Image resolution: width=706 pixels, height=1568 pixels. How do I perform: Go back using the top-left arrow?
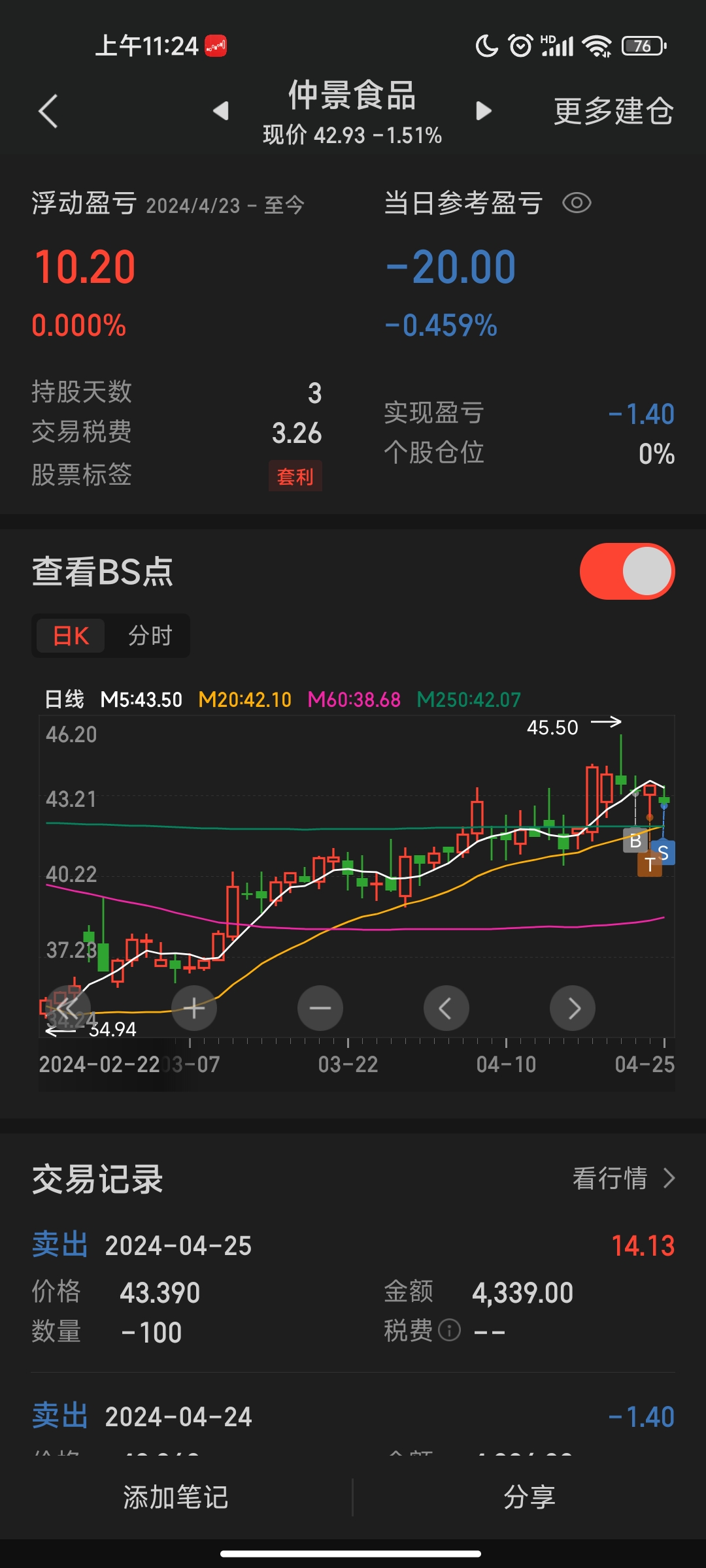pyautogui.click(x=48, y=111)
